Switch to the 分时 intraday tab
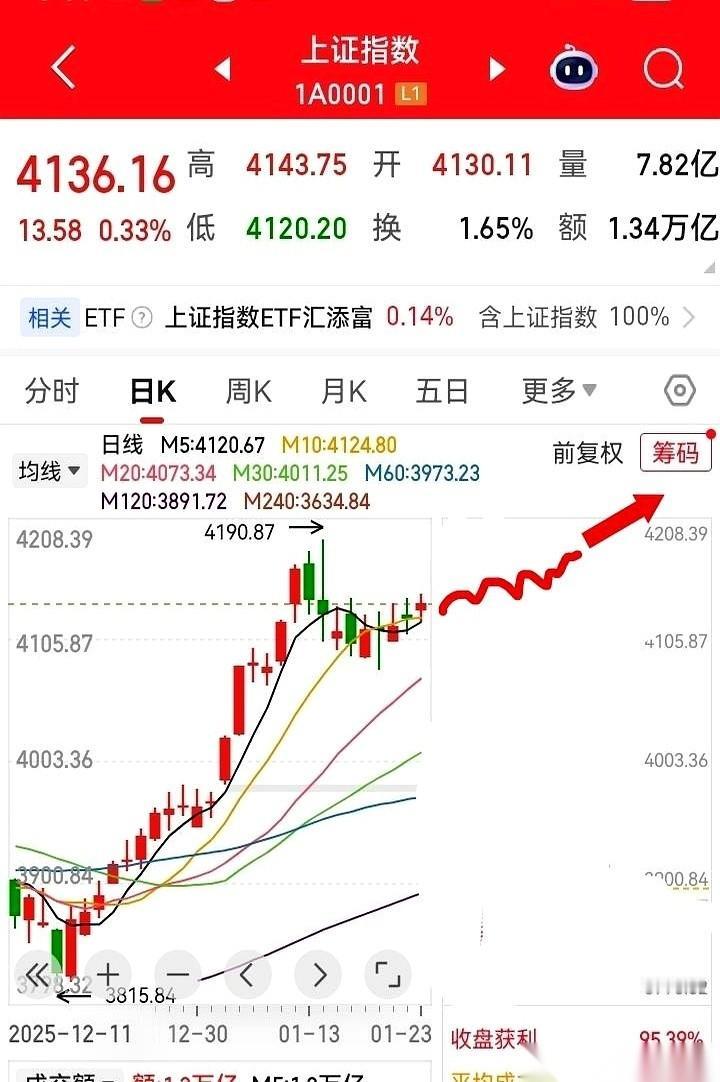 tap(51, 392)
